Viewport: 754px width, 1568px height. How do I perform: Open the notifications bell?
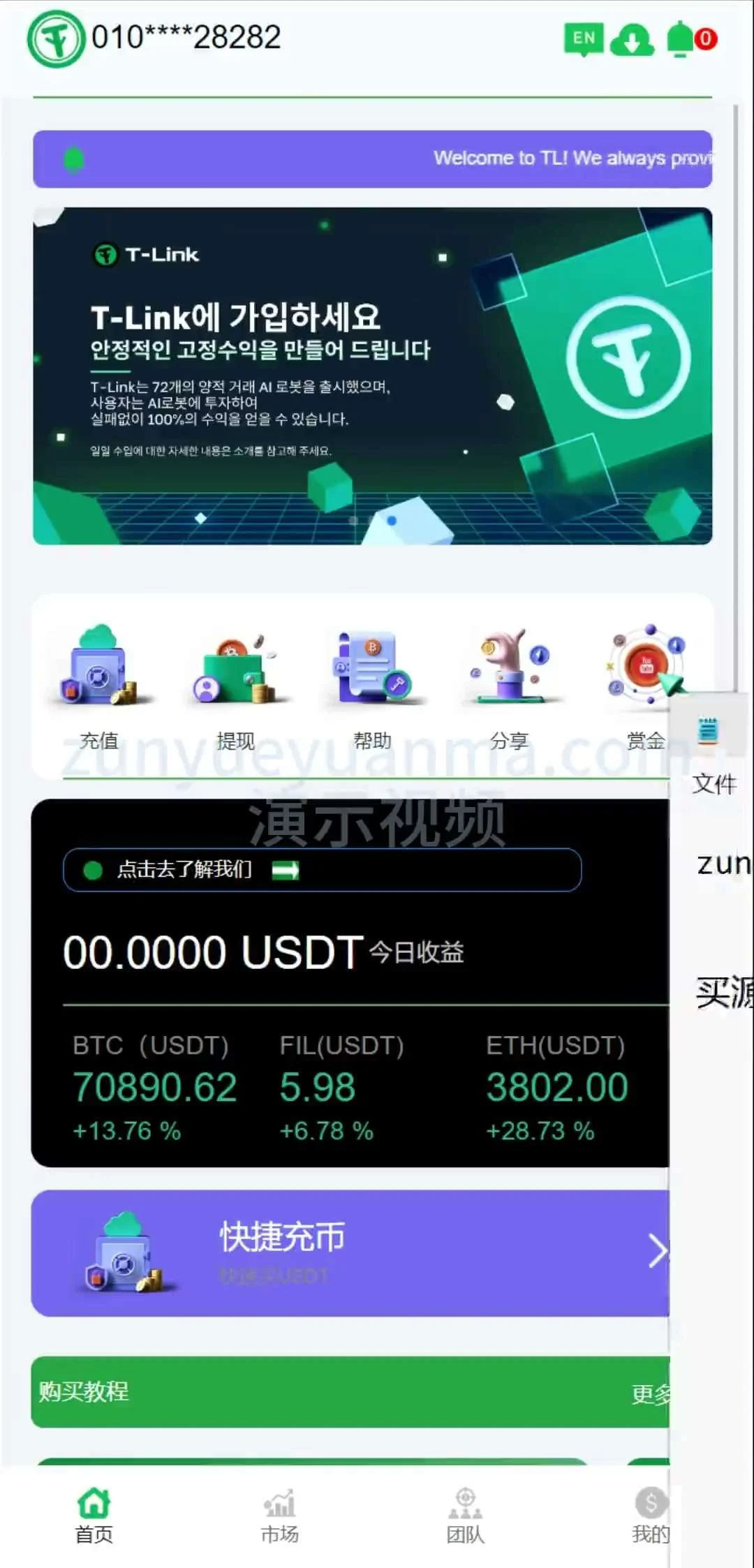click(x=681, y=39)
